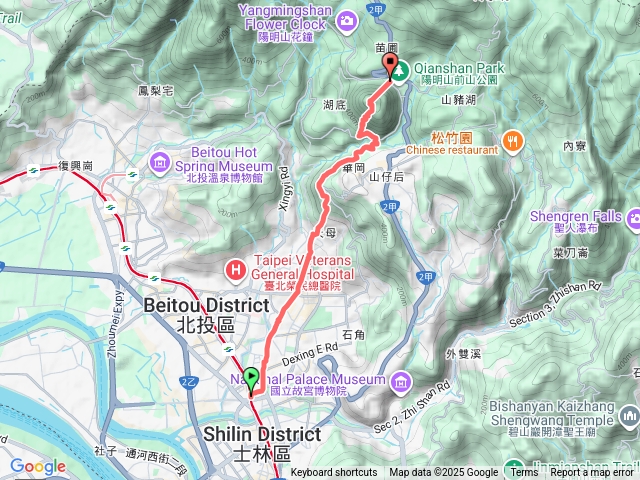Tap the Qianshan Park end marker
Image resolution: width=640 pixels, height=480 pixels.
(x=389, y=67)
